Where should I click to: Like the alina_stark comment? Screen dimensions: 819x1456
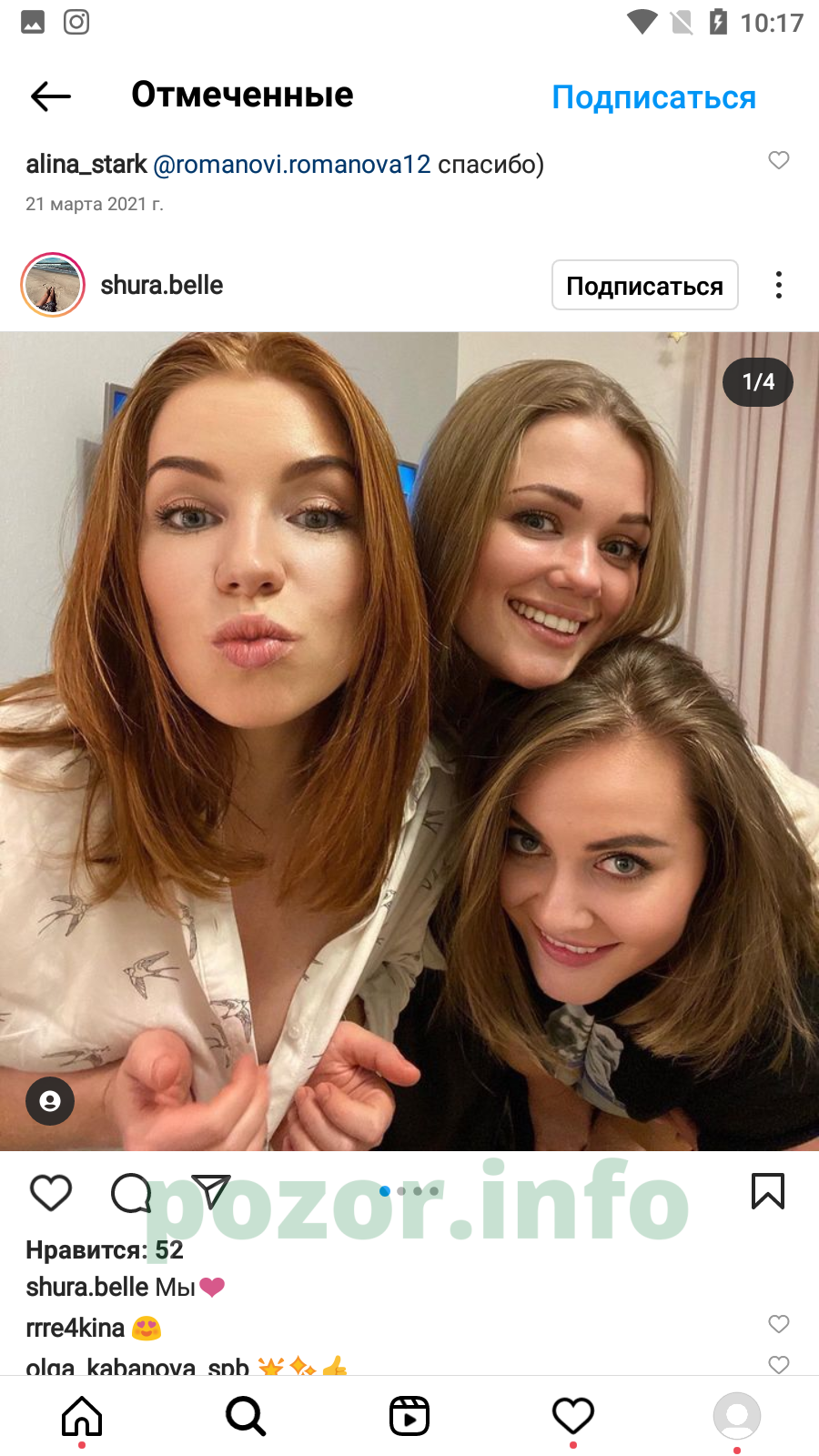point(779,160)
